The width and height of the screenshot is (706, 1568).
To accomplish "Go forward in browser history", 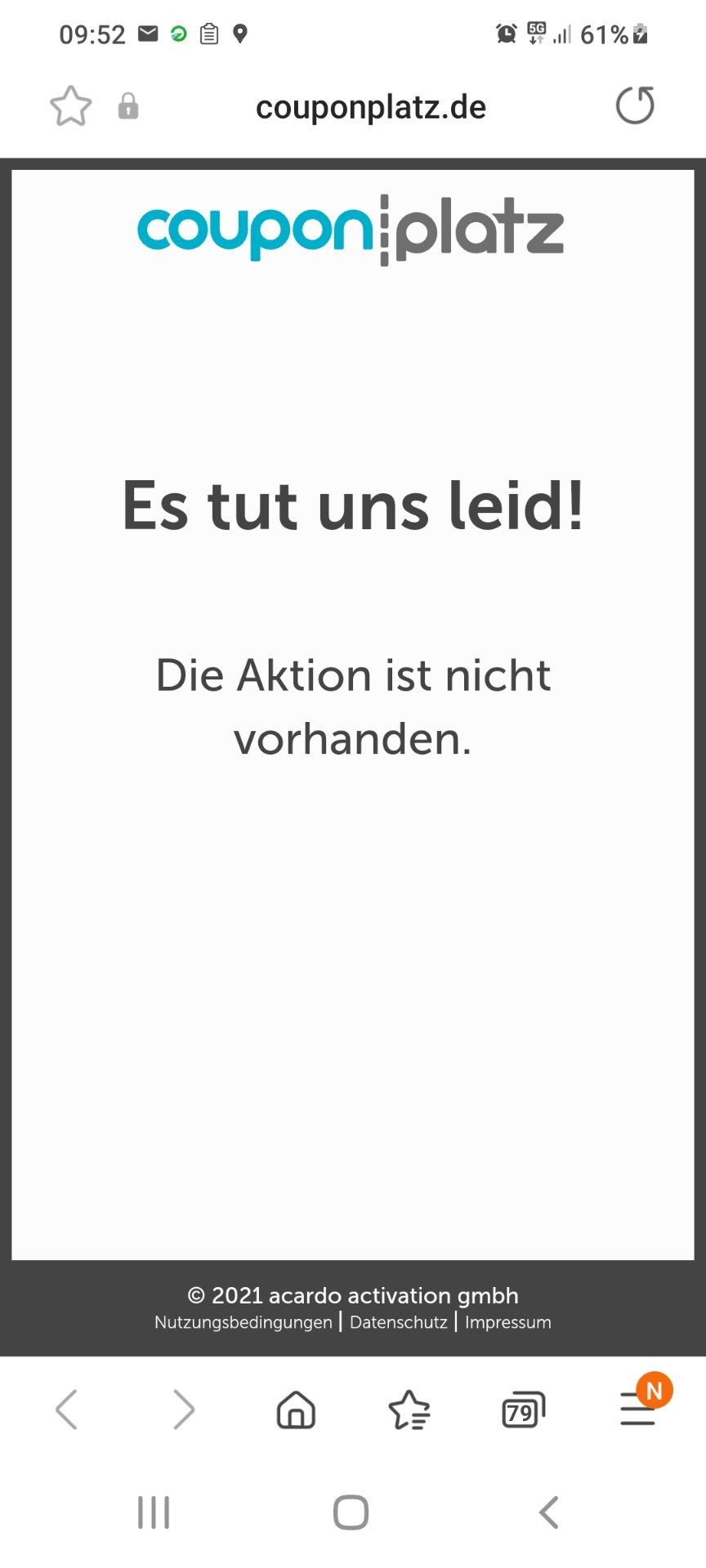I will (x=183, y=1410).
